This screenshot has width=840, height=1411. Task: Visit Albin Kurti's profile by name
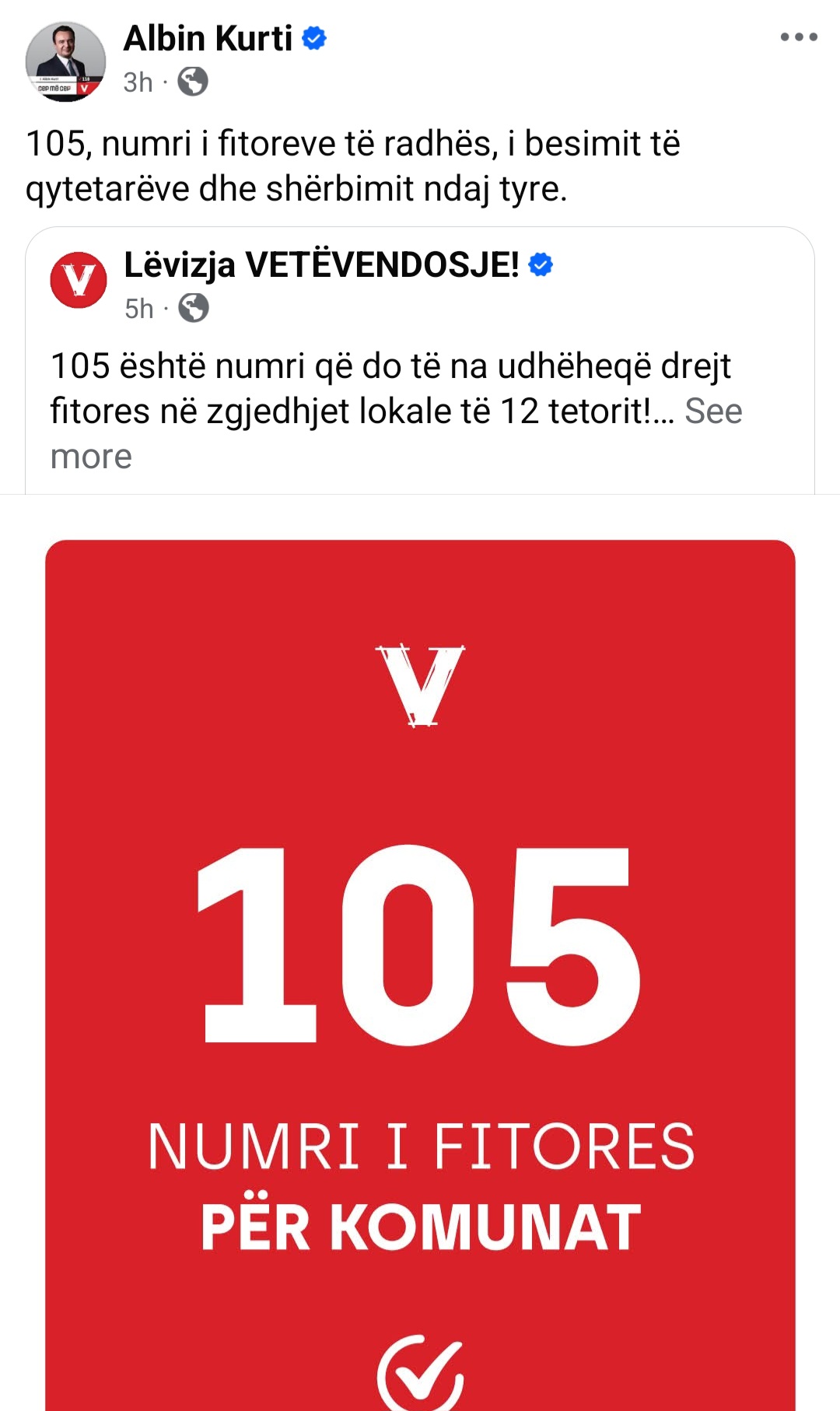tap(208, 38)
